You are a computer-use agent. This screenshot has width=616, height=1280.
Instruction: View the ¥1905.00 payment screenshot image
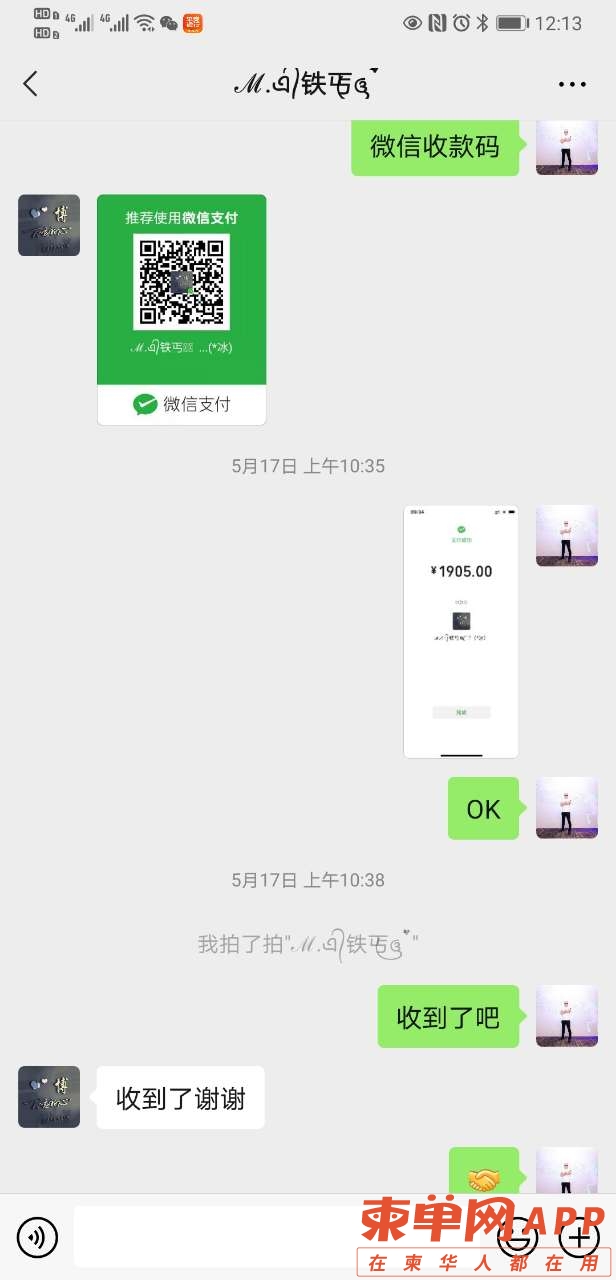461,631
